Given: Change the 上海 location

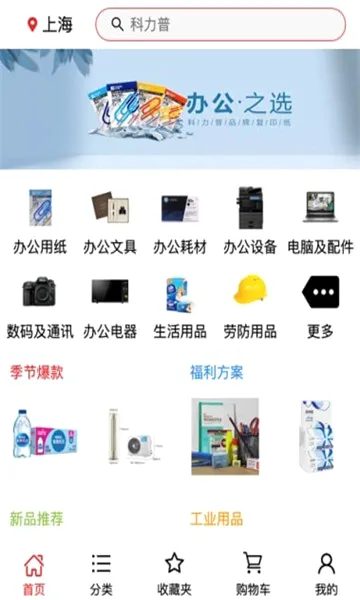Looking at the screenshot, I should [50, 24].
